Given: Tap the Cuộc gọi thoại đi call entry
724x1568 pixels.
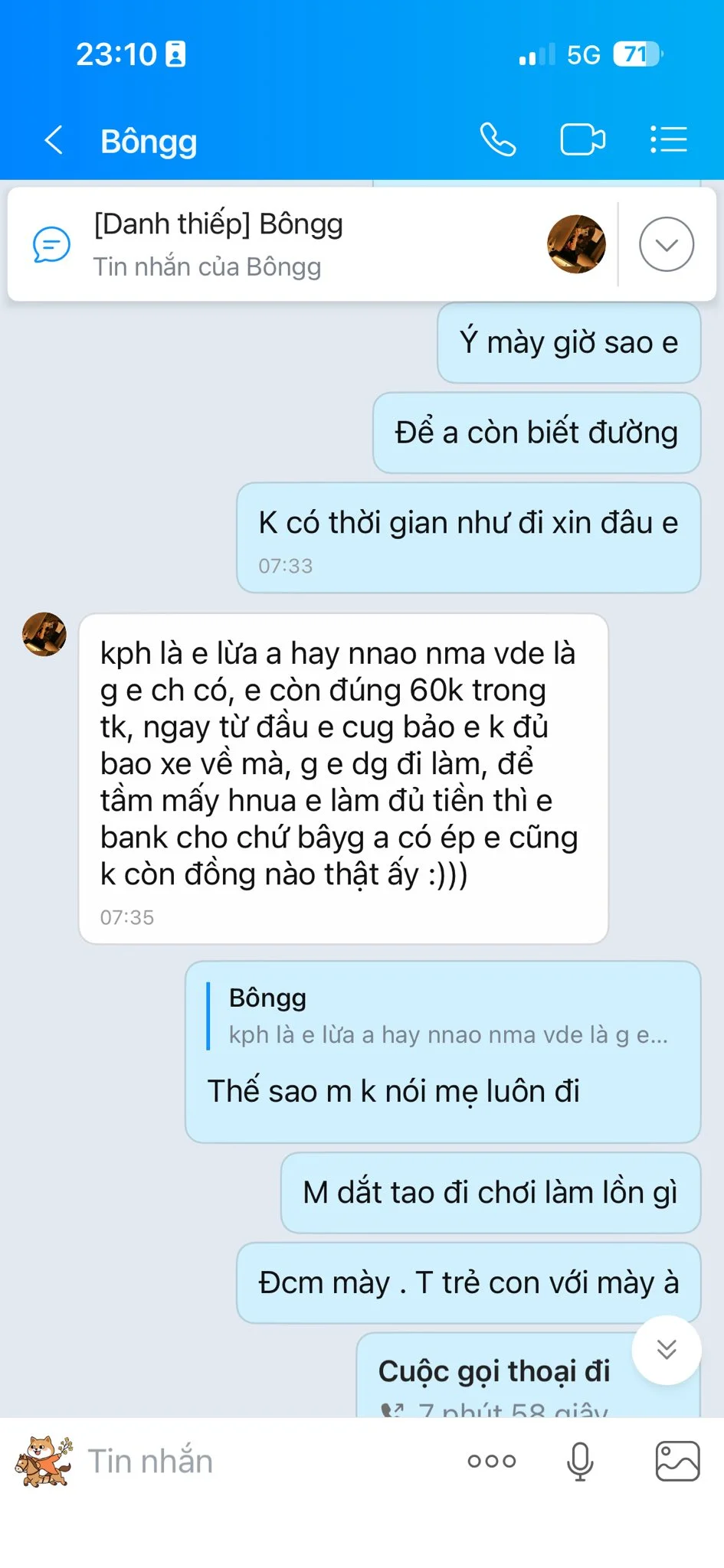Looking at the screenshot, I should tap(494, 1378).
